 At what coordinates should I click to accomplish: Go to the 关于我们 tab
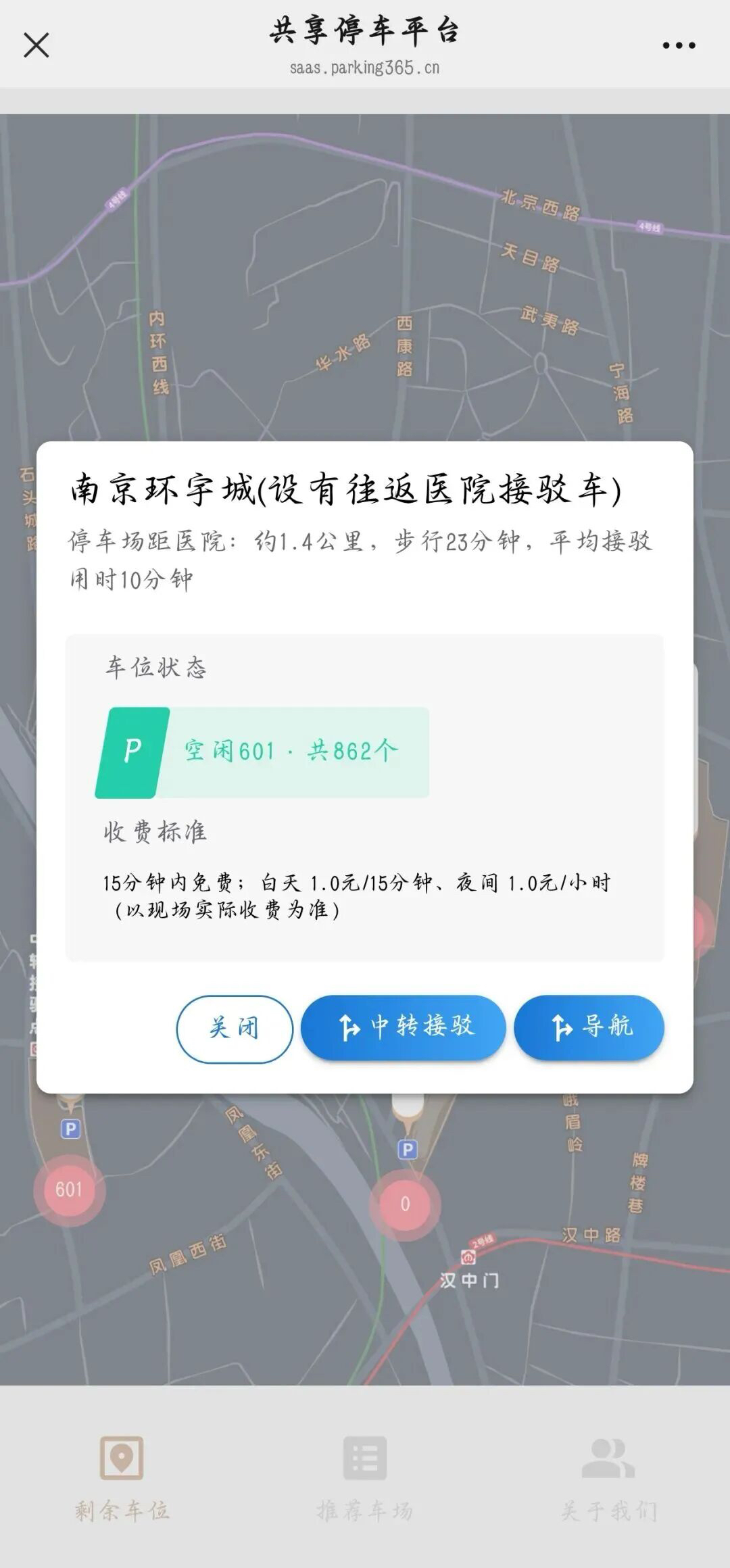click(608, 1478)
